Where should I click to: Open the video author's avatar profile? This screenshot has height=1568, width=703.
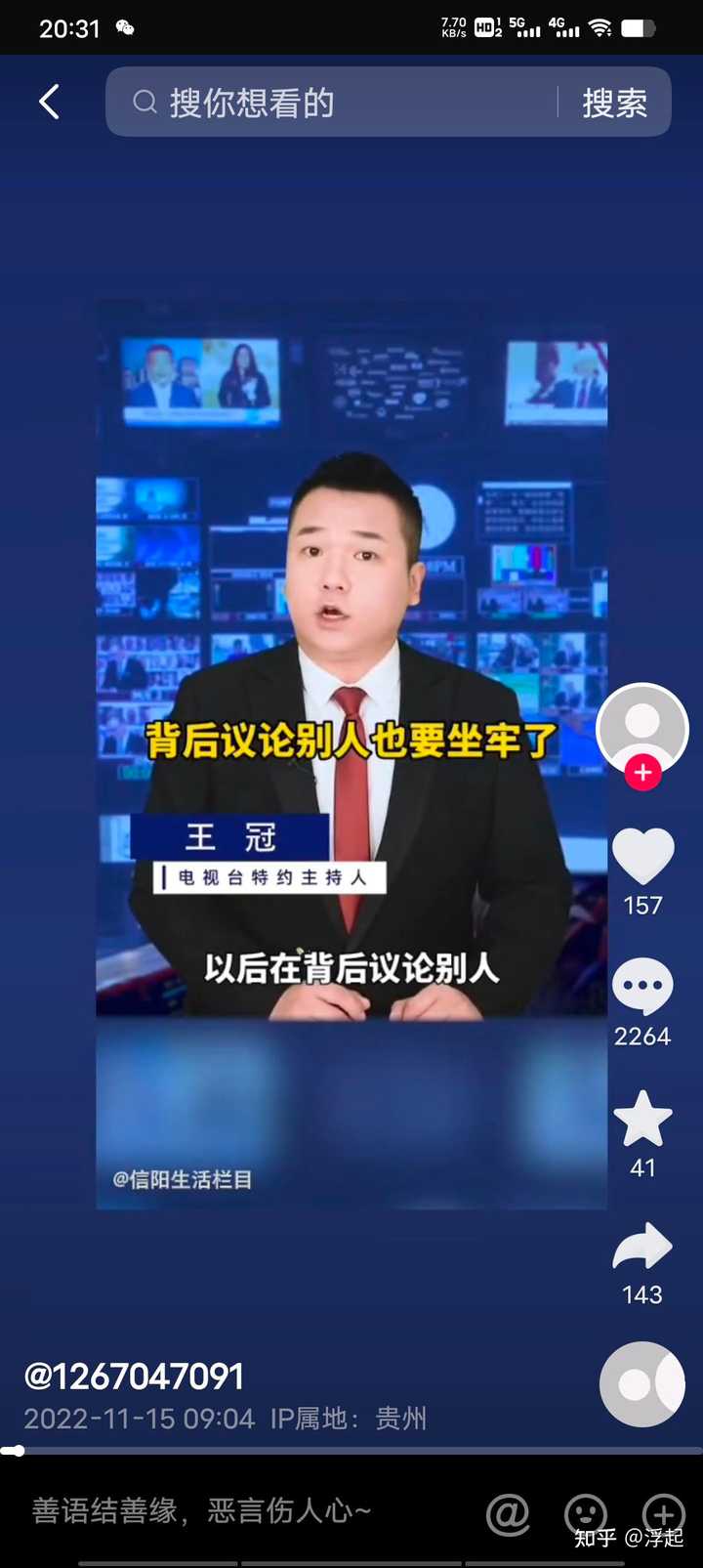coord(641,726)
